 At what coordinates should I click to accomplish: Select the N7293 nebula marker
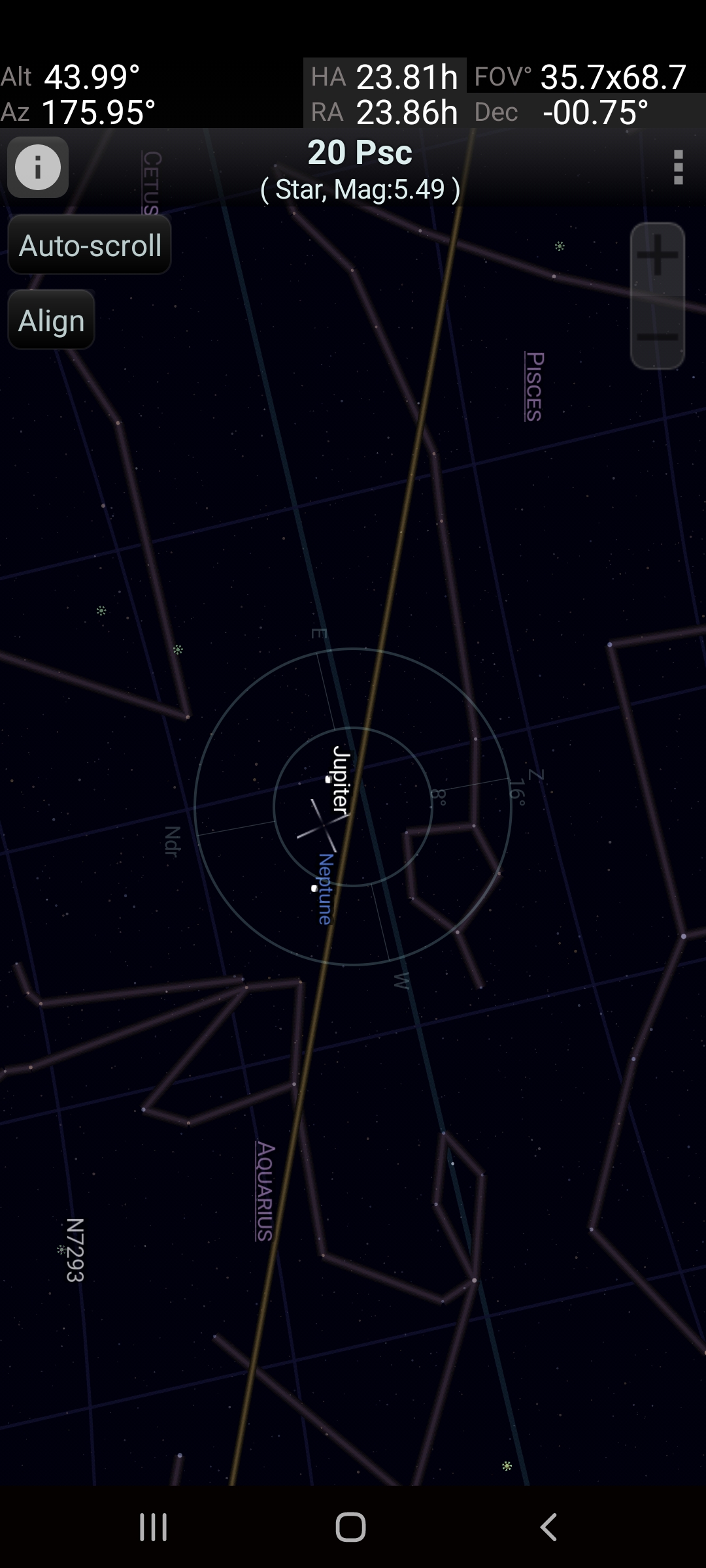(61, 1249)
